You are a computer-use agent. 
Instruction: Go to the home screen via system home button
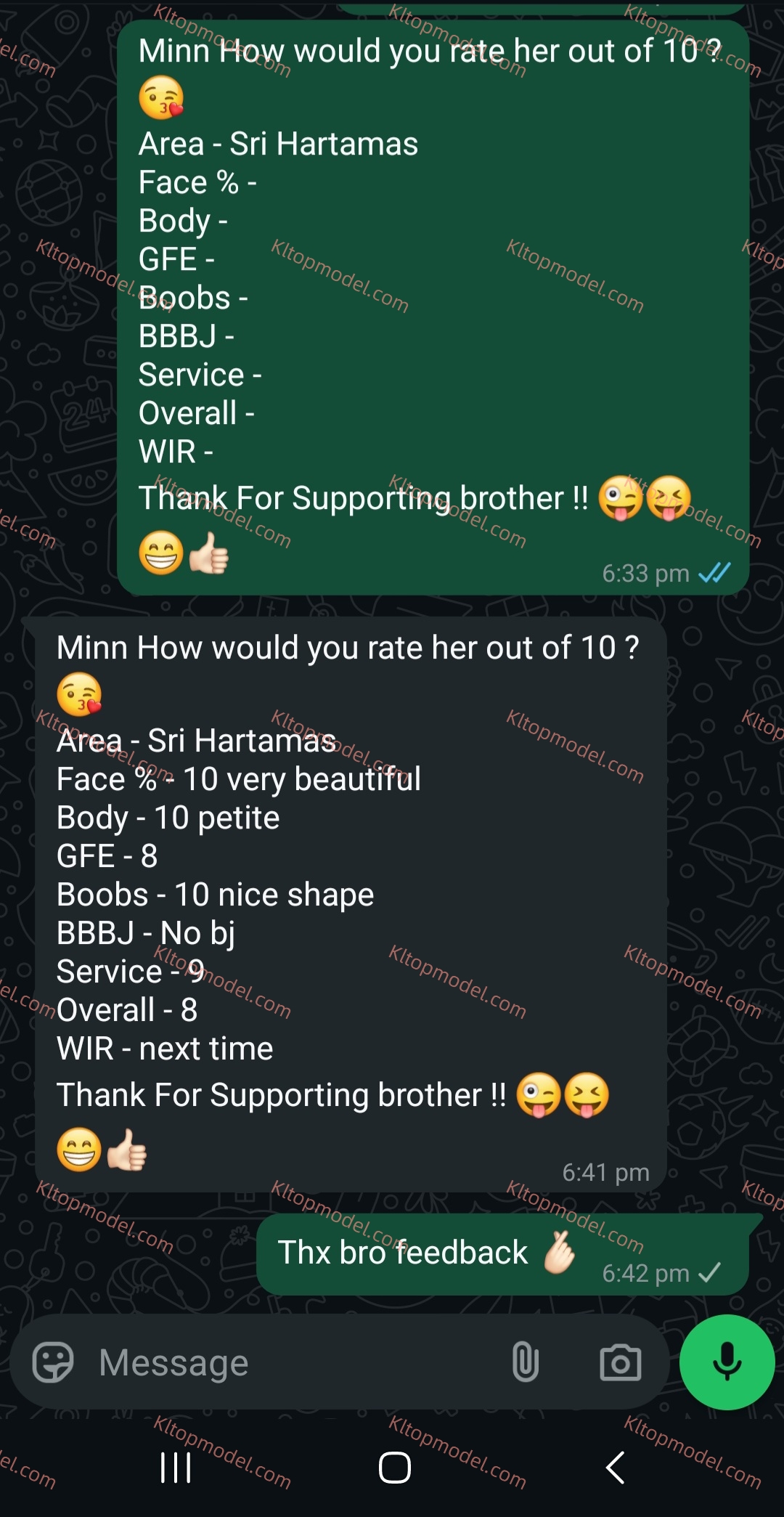(395, 1468)
